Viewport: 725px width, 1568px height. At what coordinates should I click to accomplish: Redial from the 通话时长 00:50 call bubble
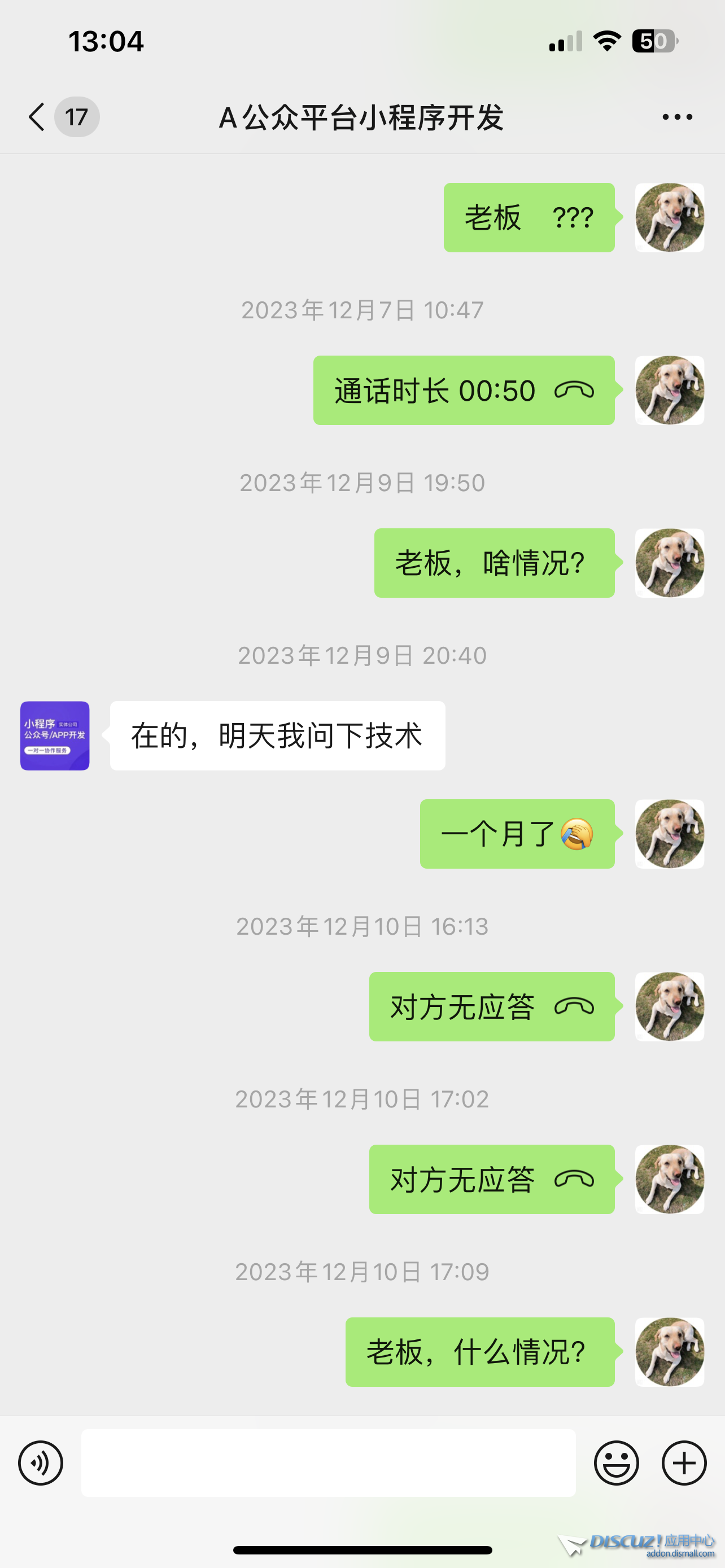tap(464, 390)
